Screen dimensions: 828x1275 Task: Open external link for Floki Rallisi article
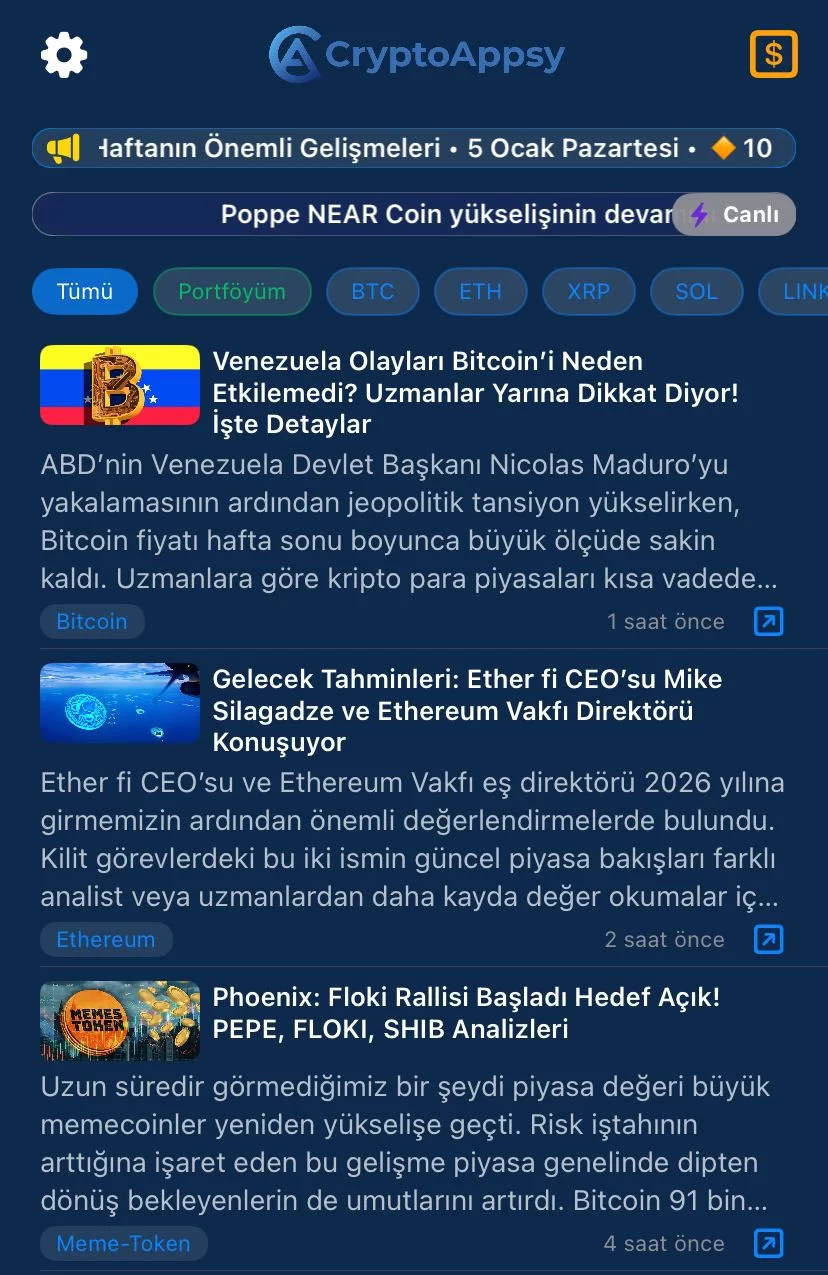coord(768,1243)
